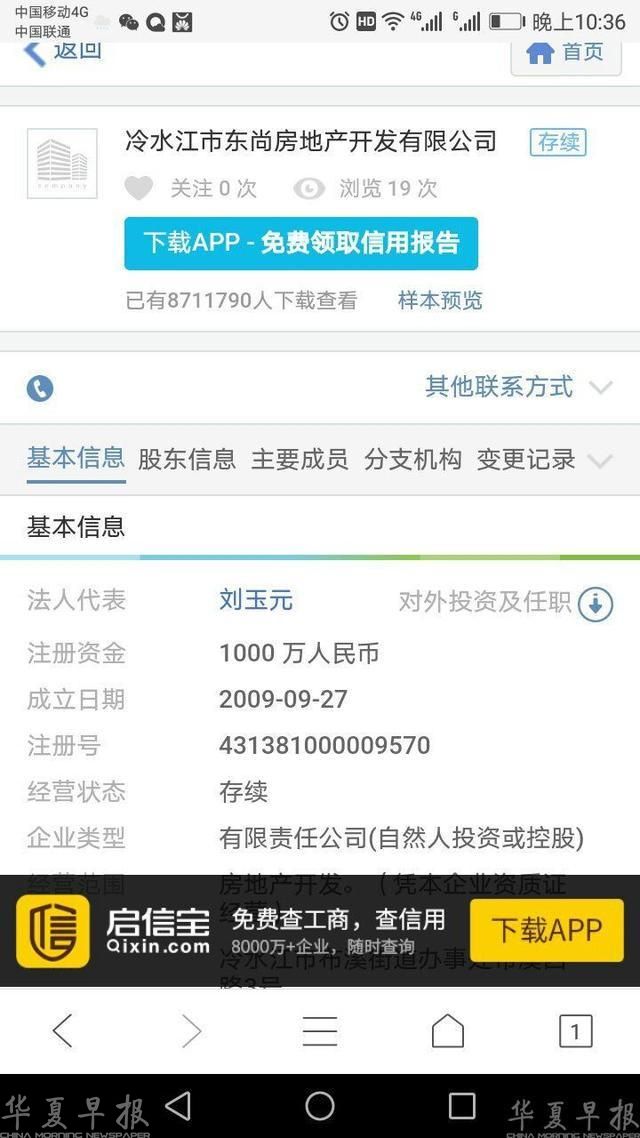Tap the yellow 下载APP banner button
Image resolution: width=640 pixels, height=1138 pixels.
coord(546,931)
